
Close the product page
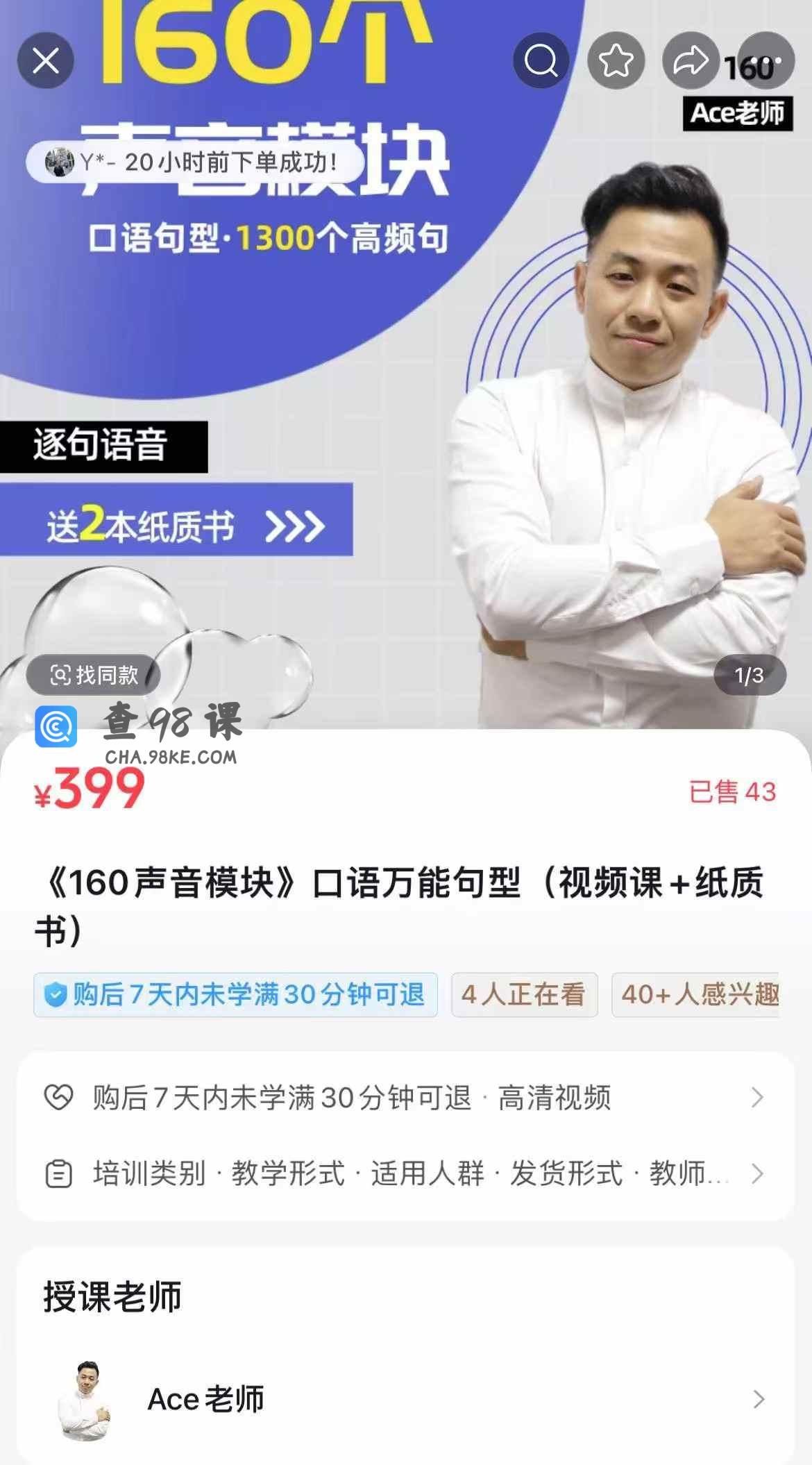tap(46, 61)
